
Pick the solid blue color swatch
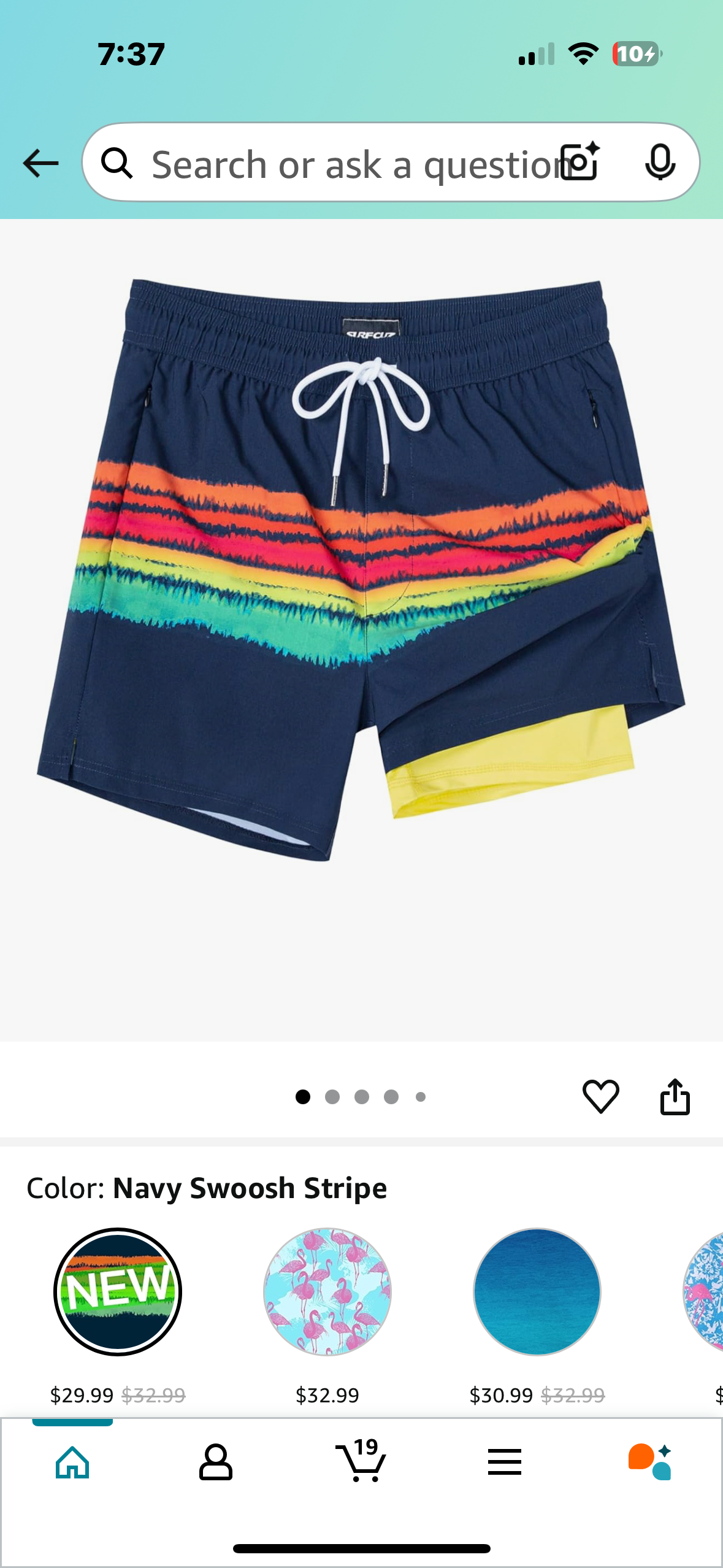(x=537, y=1291)
